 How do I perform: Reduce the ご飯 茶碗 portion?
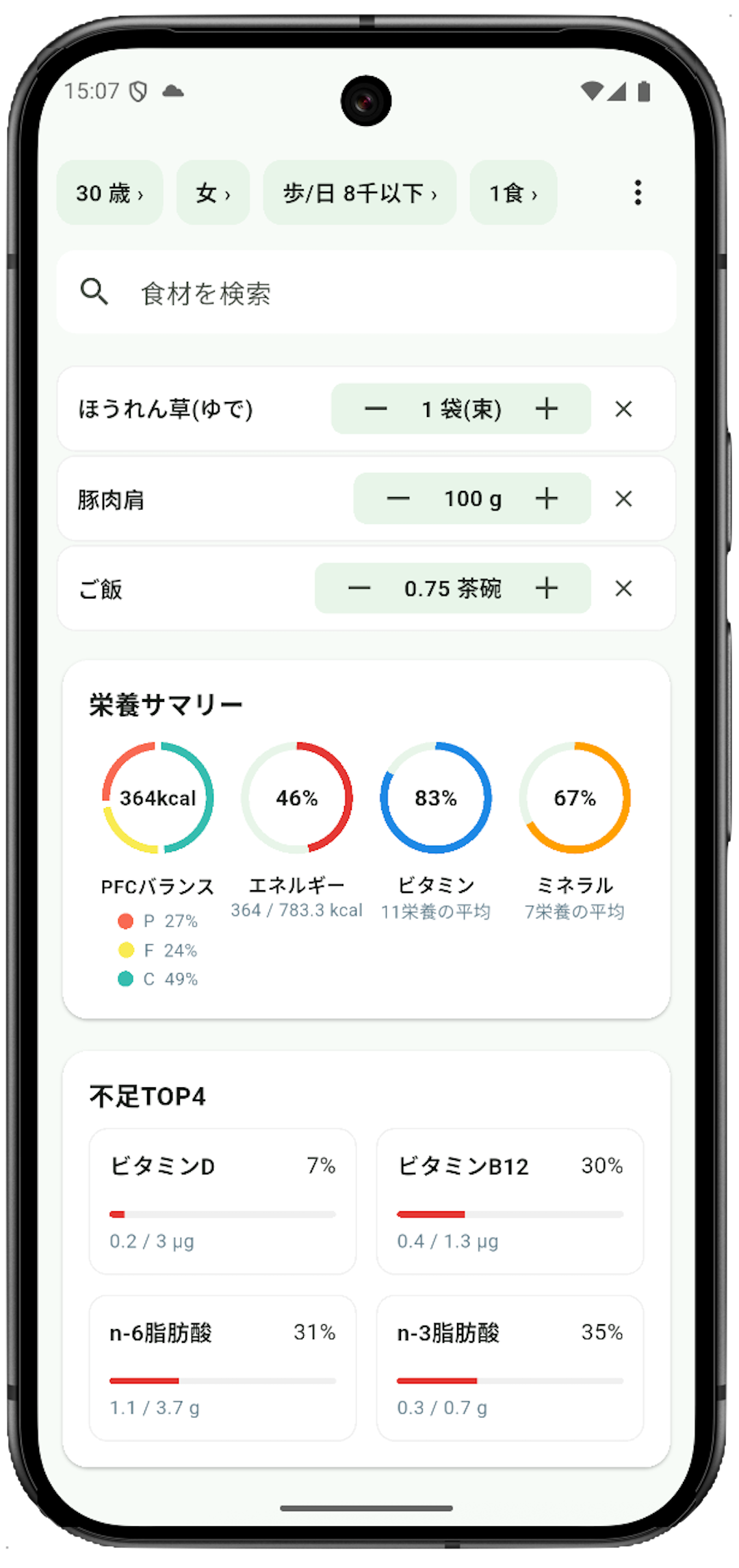click(359, 588)
